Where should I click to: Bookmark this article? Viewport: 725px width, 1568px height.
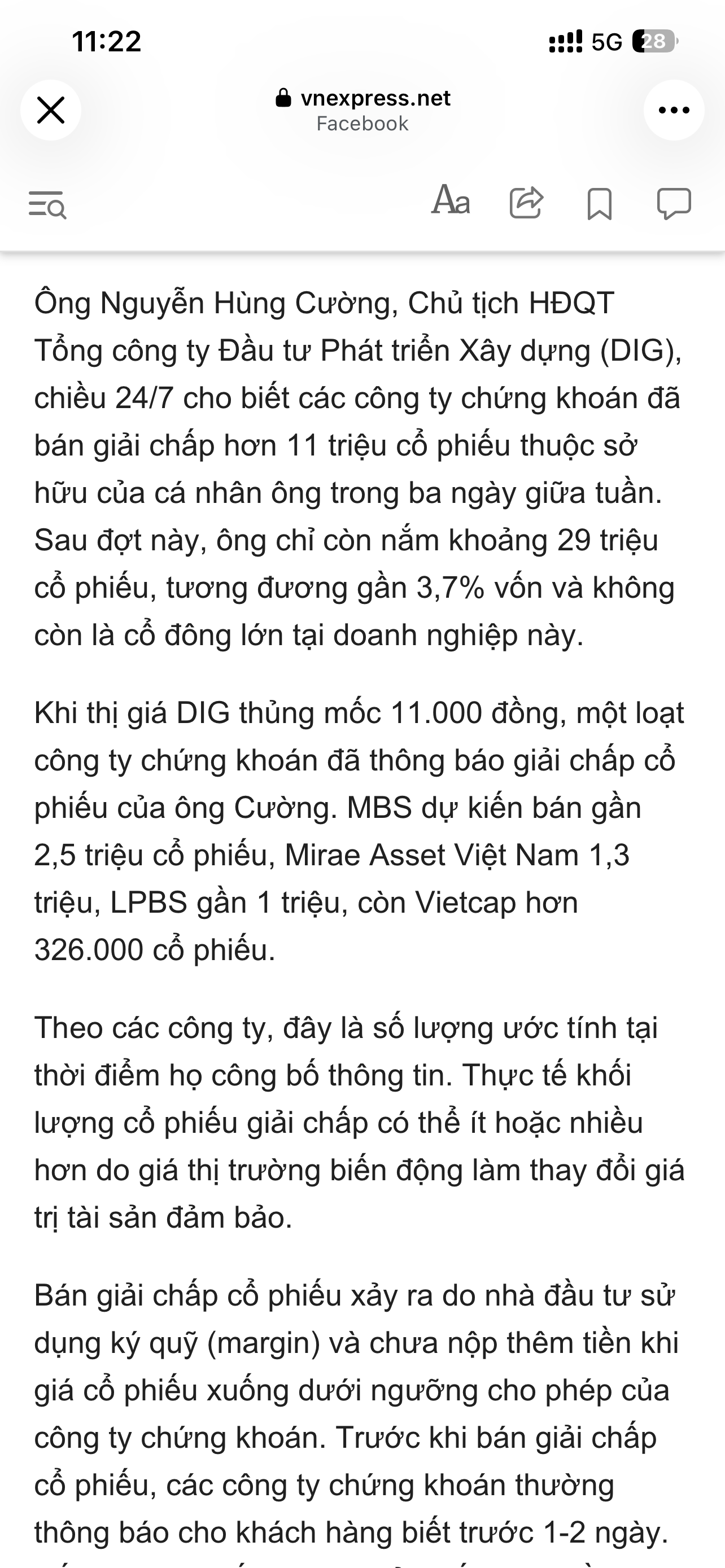tap(599, 204)
